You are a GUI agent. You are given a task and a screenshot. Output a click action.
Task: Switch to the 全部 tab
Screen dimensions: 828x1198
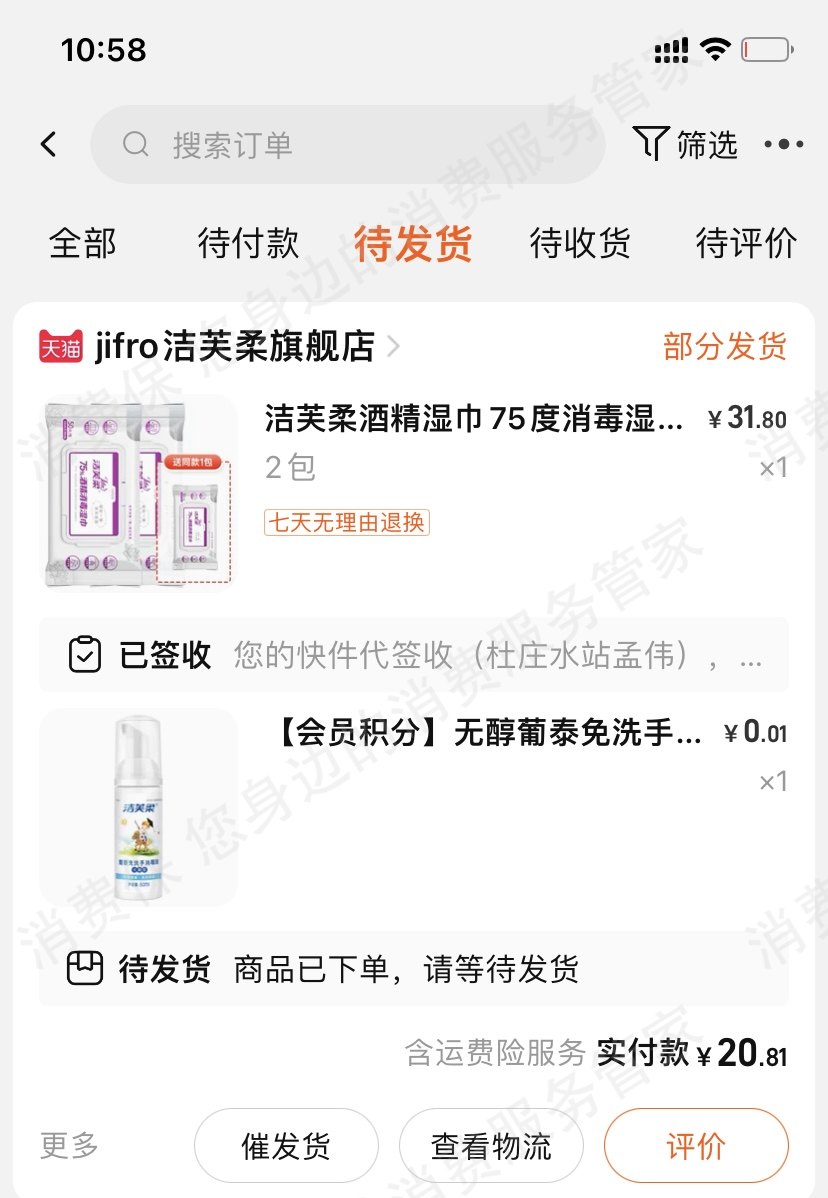tap(83, 243)
